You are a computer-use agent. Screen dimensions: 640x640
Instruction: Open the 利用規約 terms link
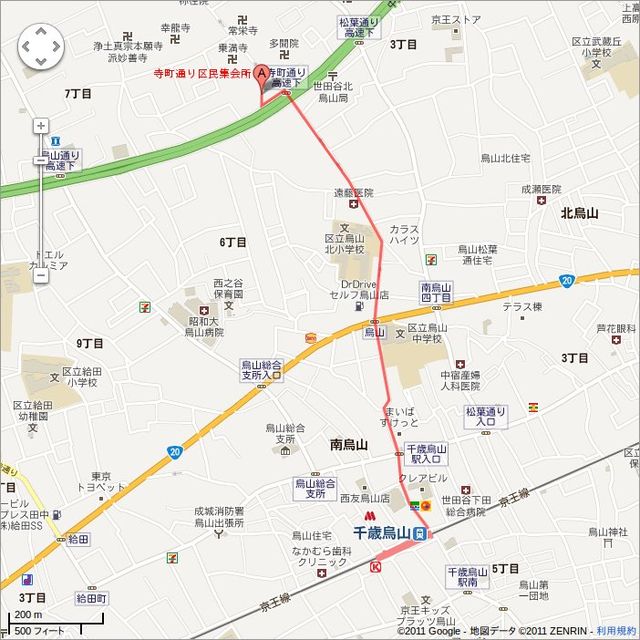tap(615, 632)
